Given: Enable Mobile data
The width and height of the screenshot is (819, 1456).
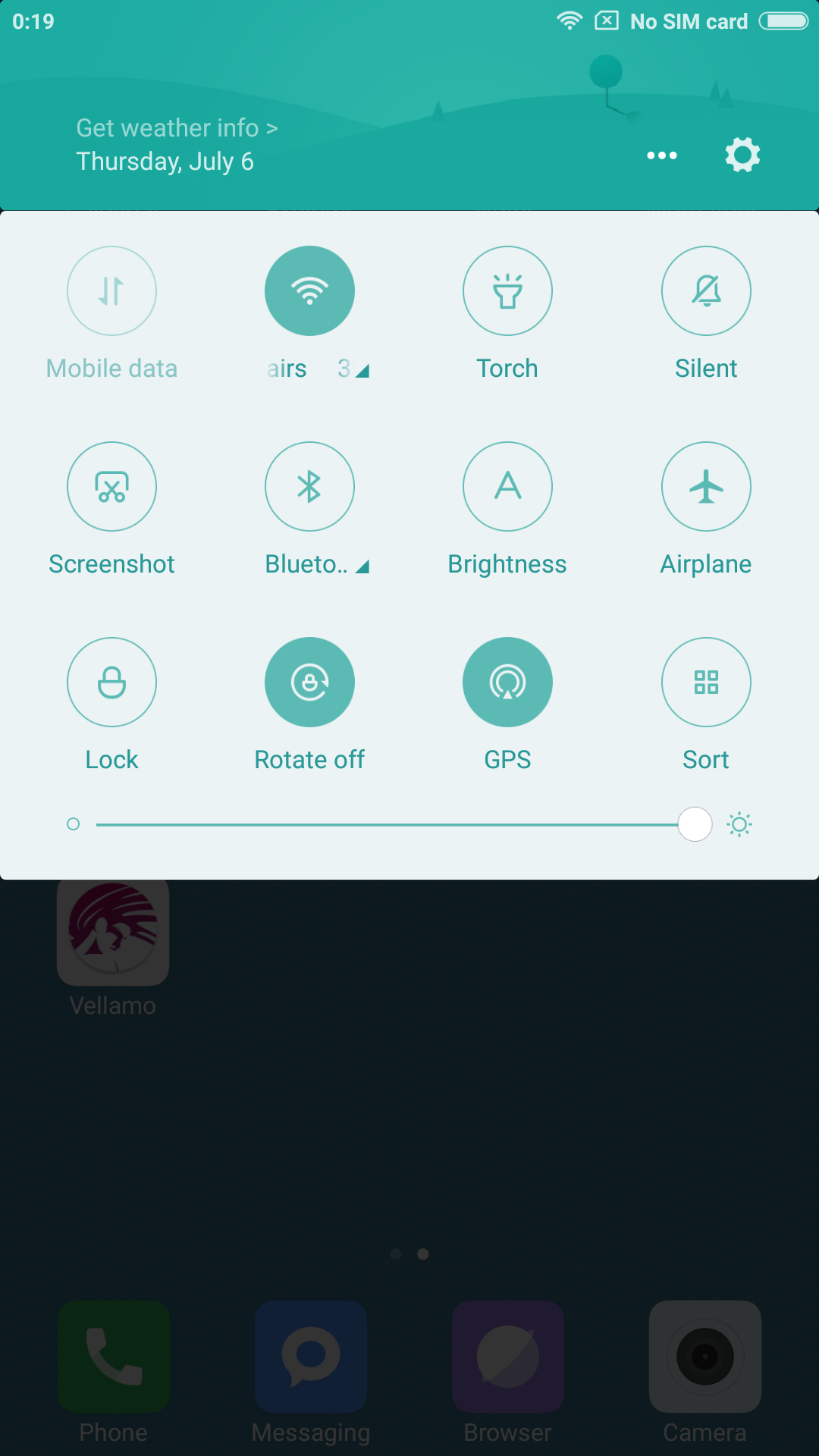Looking at the screenshot, I should pyautogui.click(x=111, y=290).
